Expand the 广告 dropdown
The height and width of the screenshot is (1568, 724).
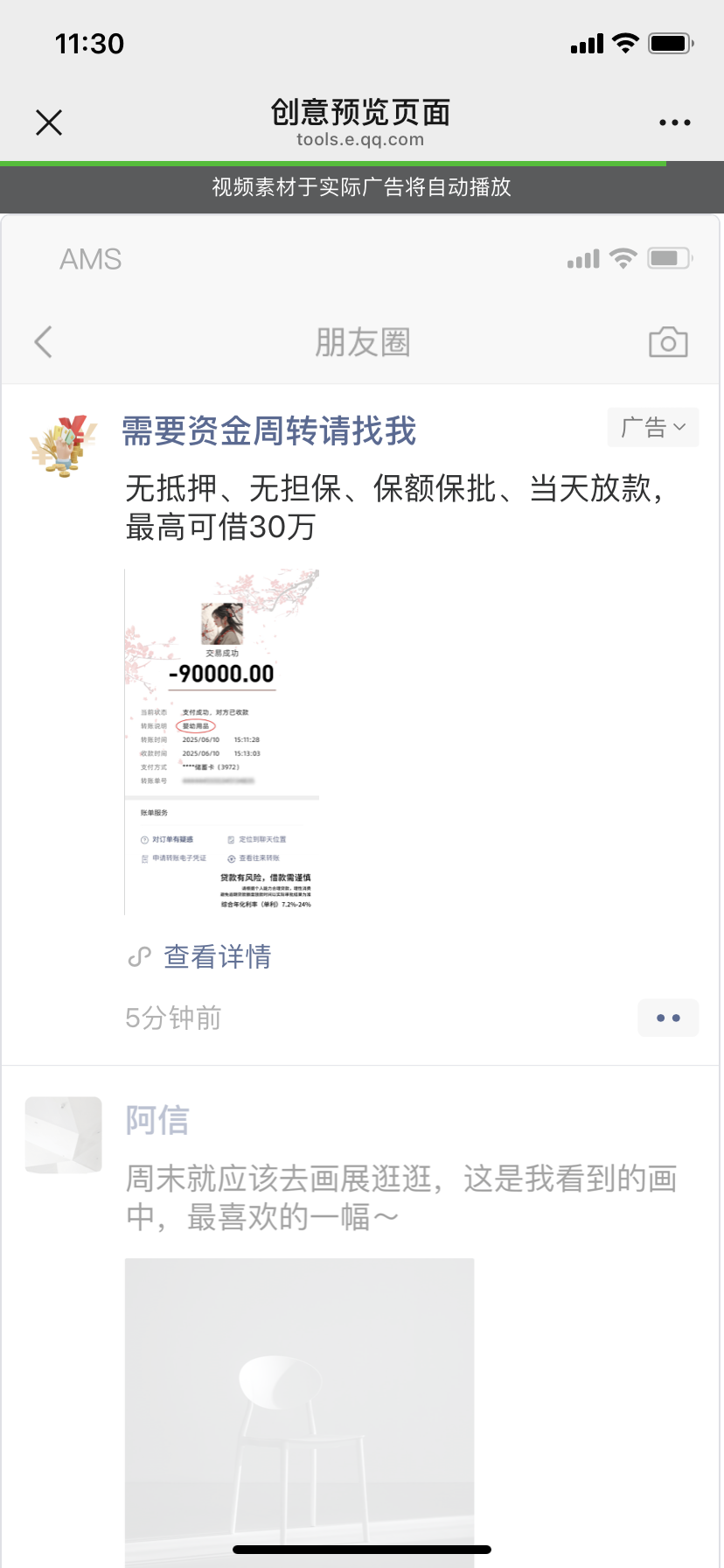pyautogui.click(x=652, y=428)
